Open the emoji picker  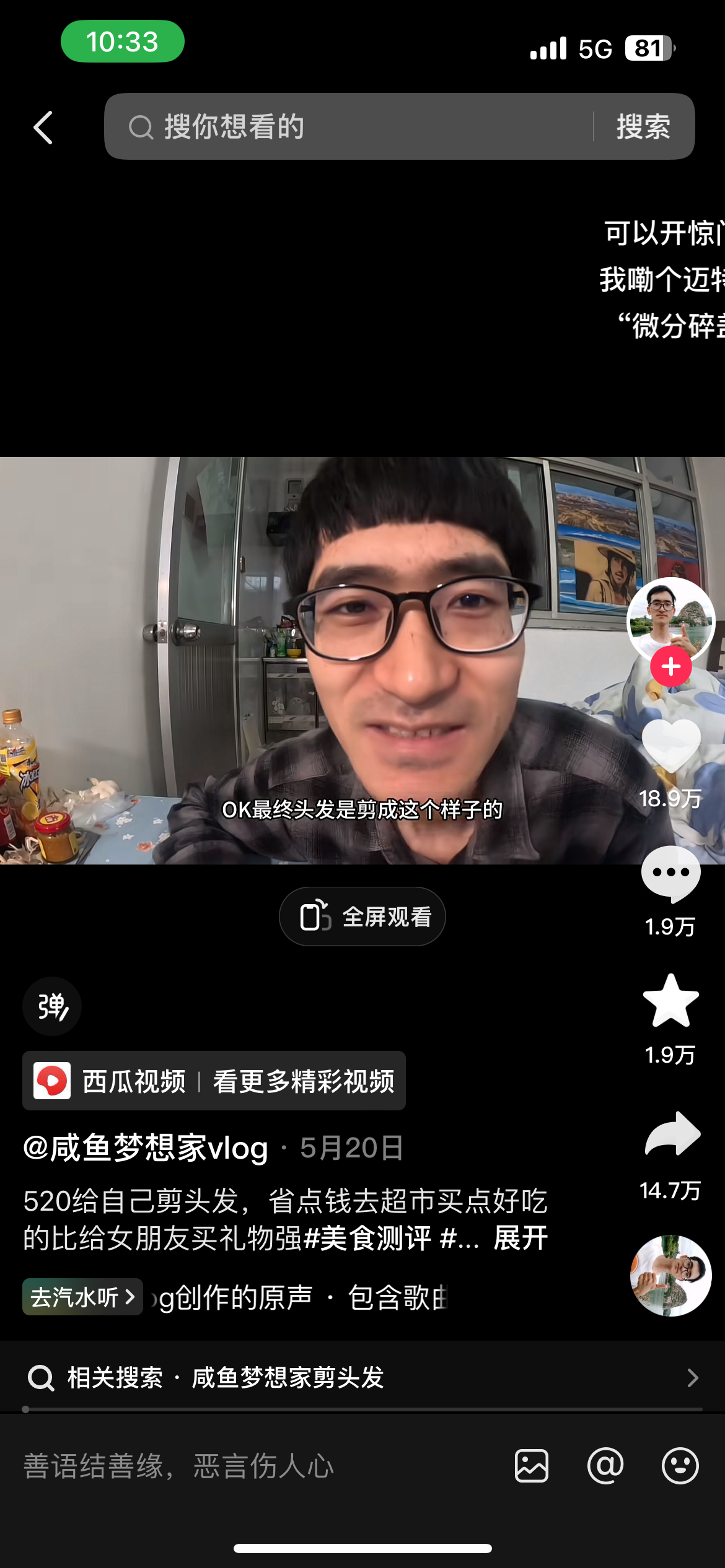click(x=680, y=1466)
